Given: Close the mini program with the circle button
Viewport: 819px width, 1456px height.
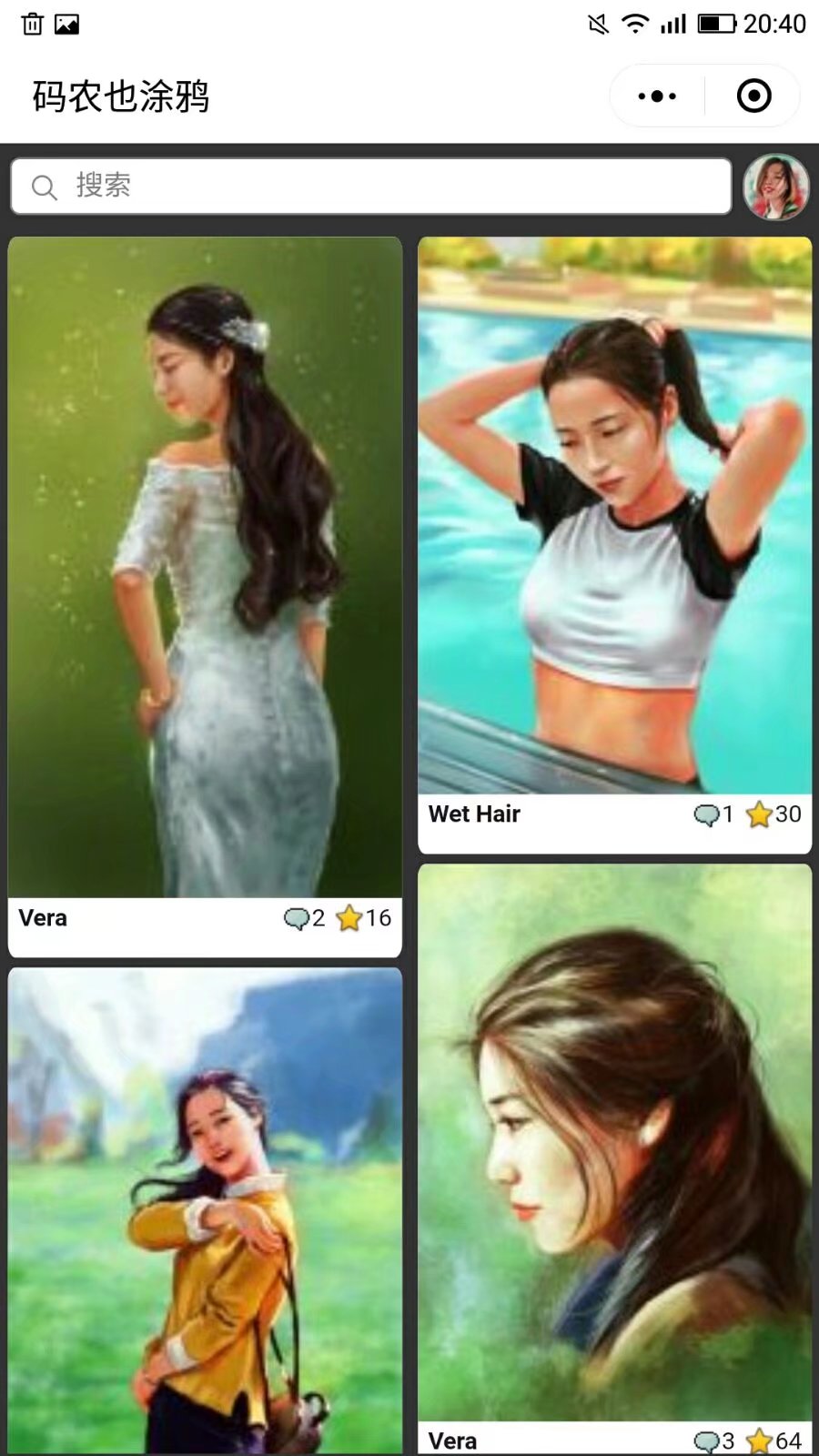Looking at the screenshot, I should (753, 96).
